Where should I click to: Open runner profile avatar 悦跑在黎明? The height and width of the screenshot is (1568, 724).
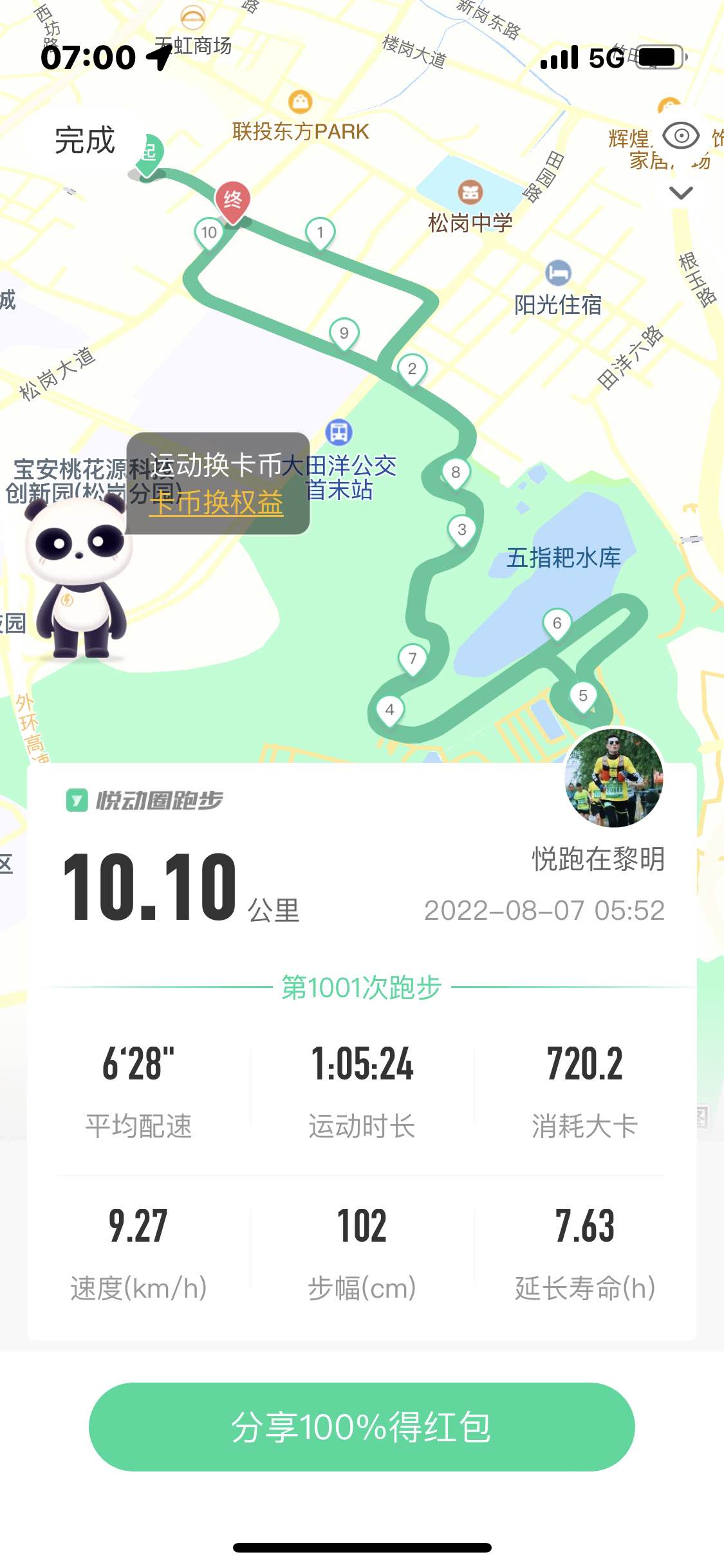point(614,778)
